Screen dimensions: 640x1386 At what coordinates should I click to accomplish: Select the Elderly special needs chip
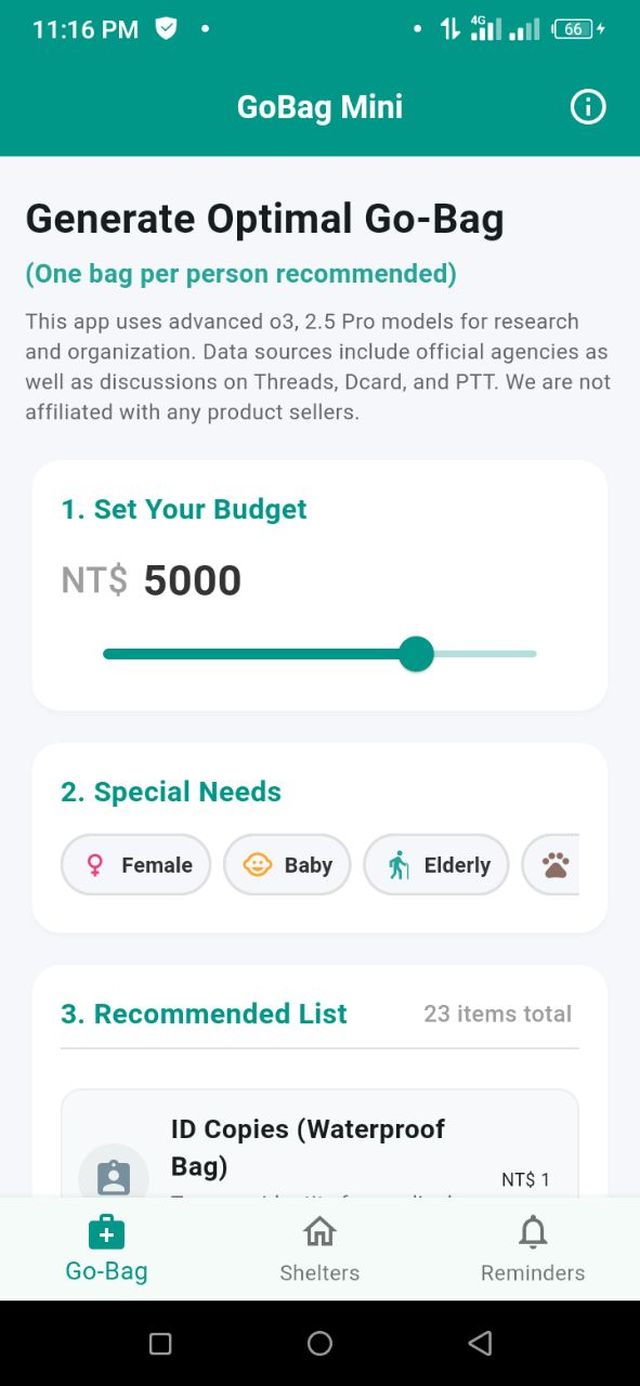436,865
